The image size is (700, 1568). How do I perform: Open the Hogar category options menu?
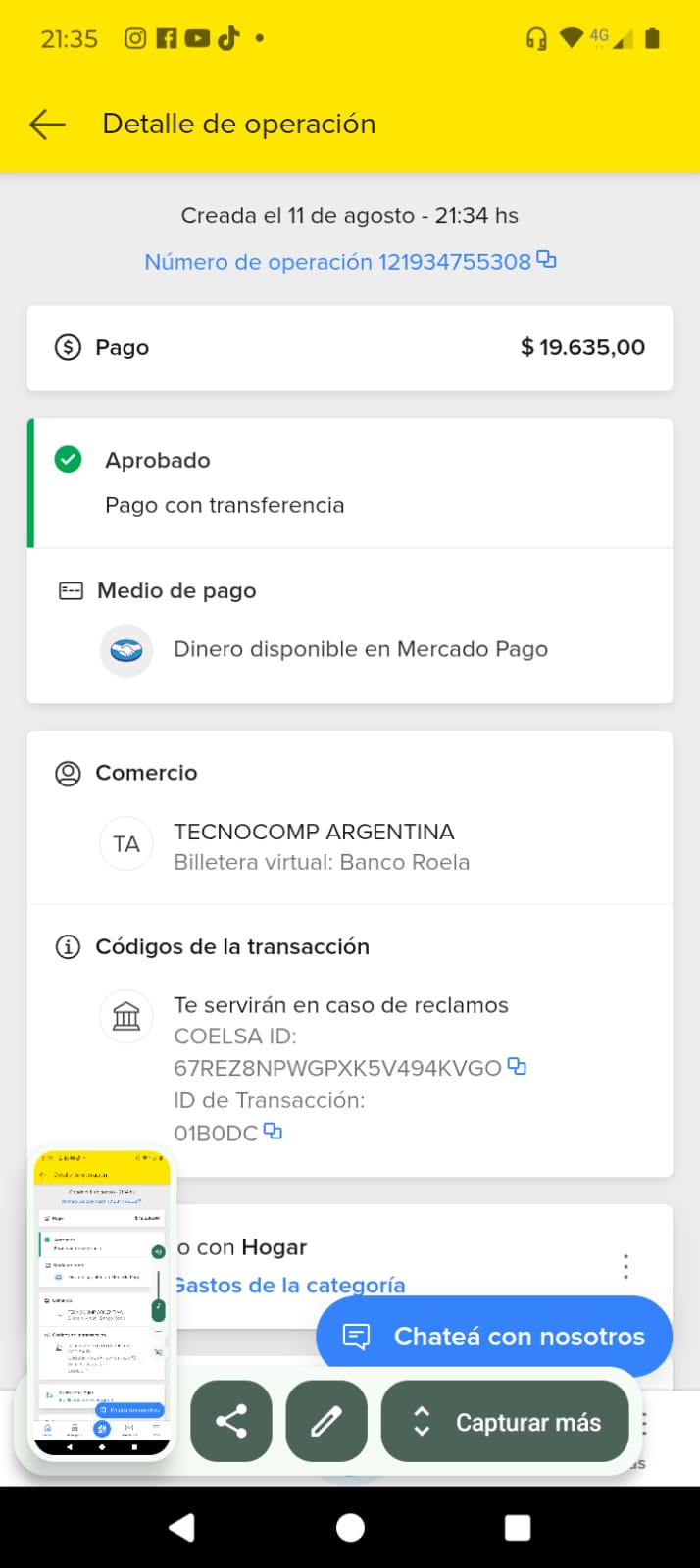coord(625,1266)
